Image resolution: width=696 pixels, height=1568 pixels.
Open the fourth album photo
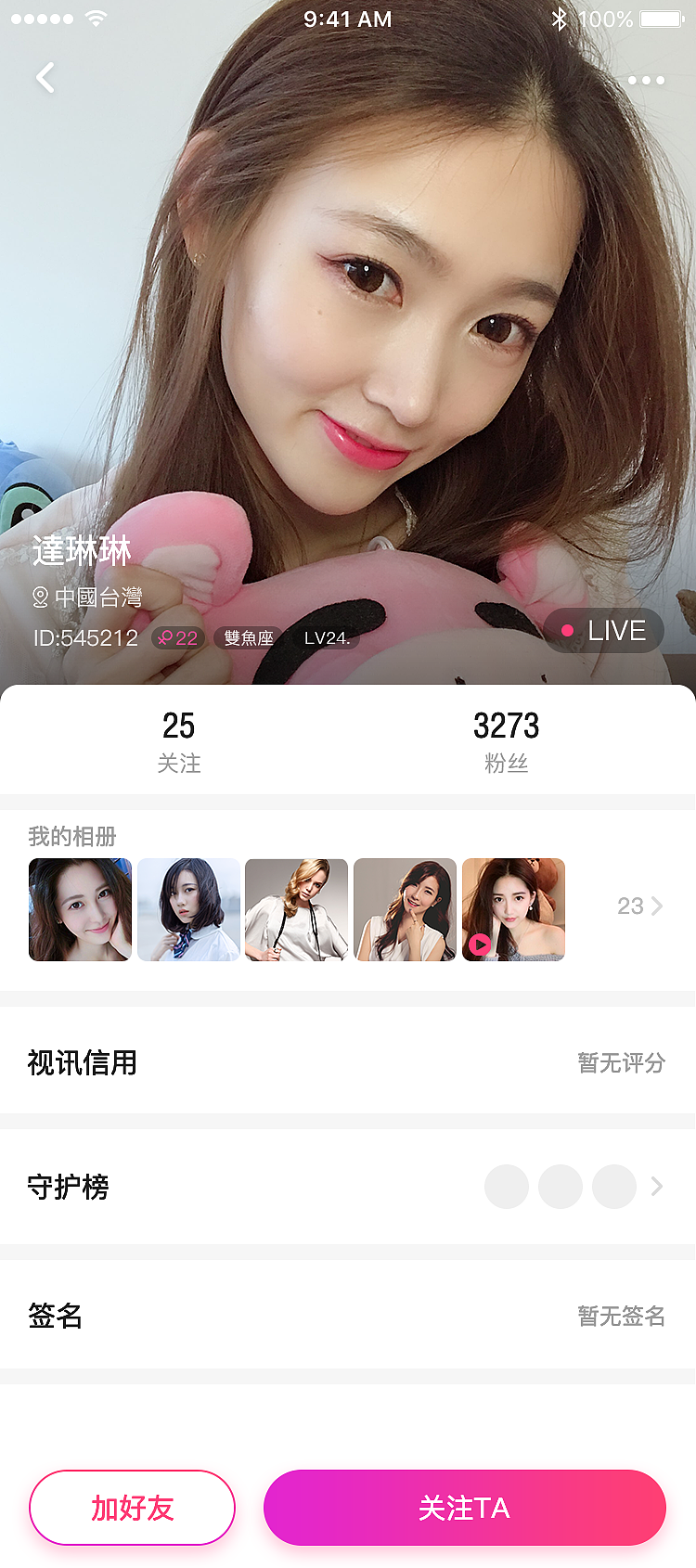point(405,909)
